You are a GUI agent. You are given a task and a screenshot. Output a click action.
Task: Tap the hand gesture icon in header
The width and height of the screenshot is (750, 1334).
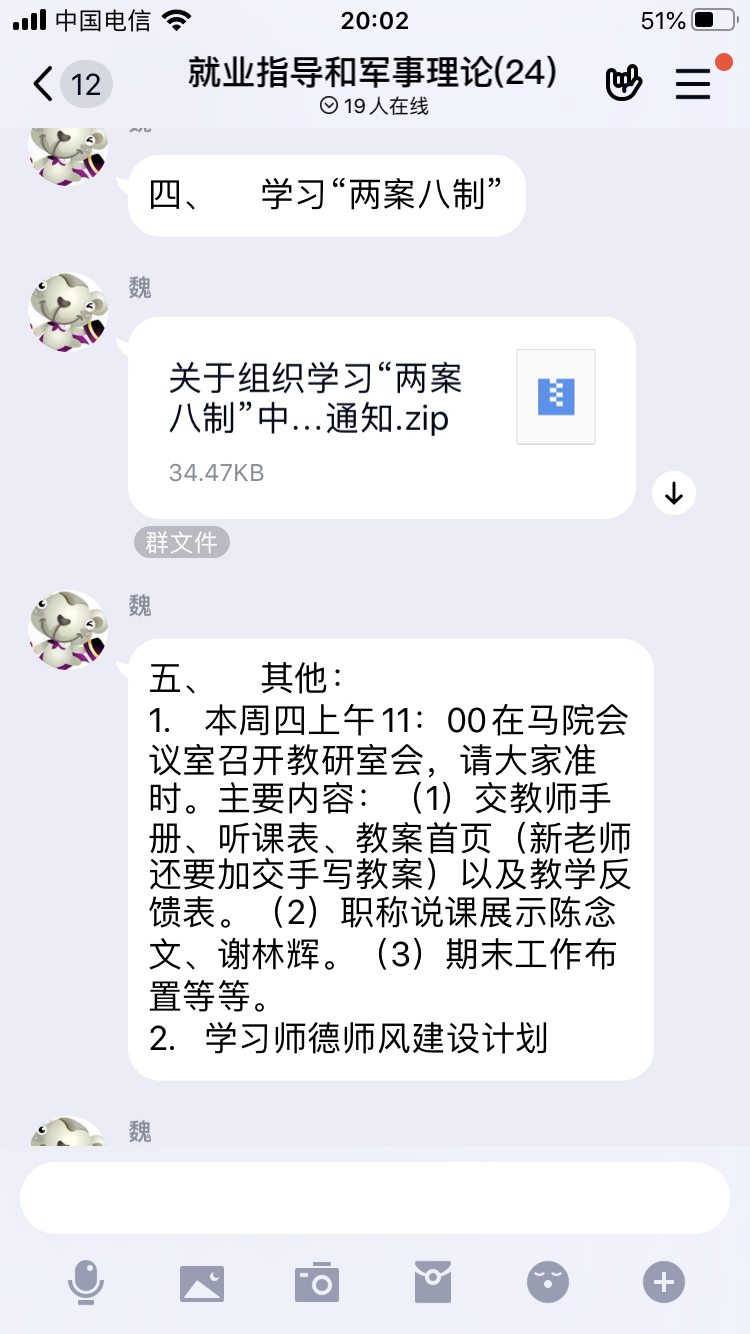[623, 84]
